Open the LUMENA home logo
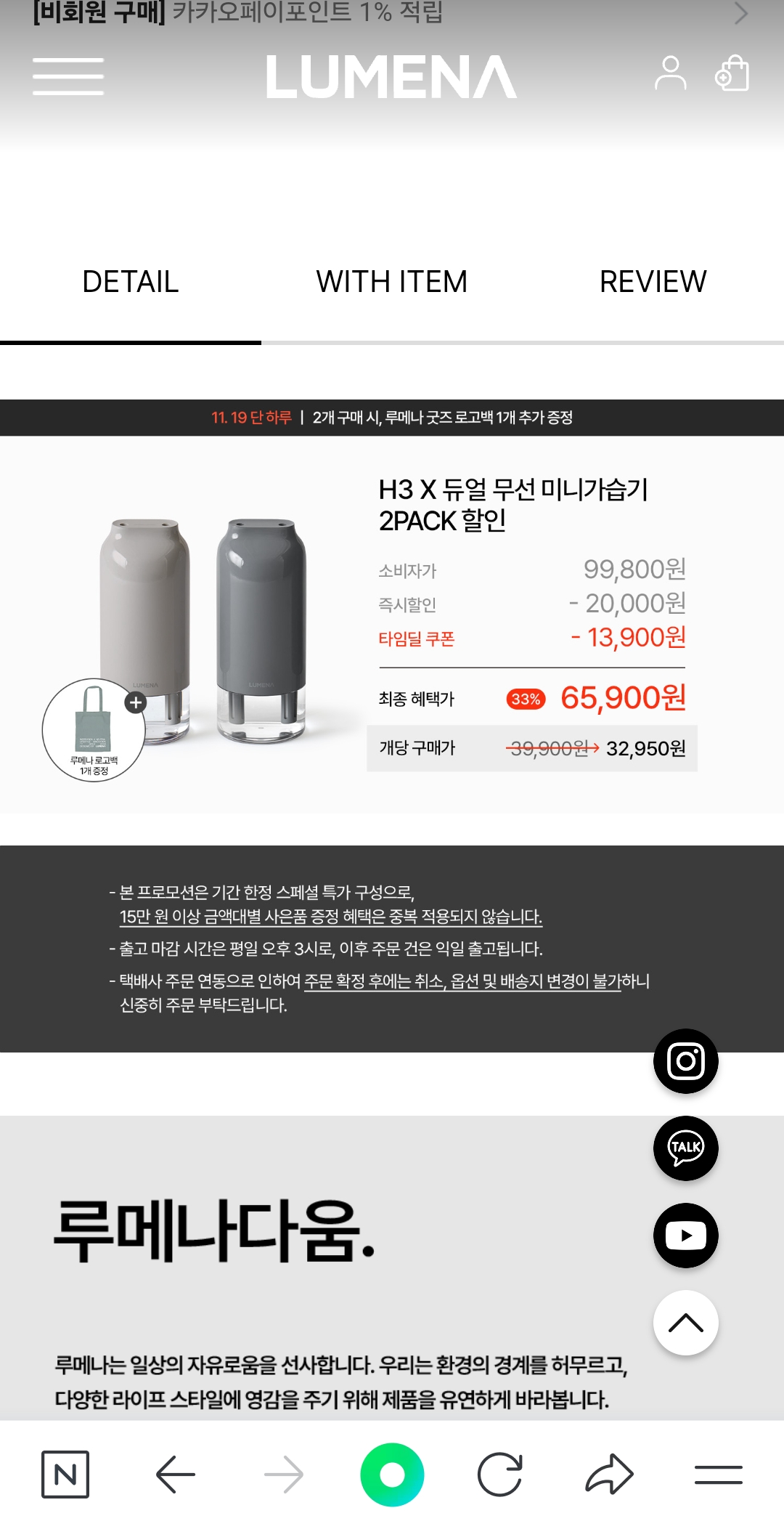This screenshot has width=784, height=1529. coord(391,77)
